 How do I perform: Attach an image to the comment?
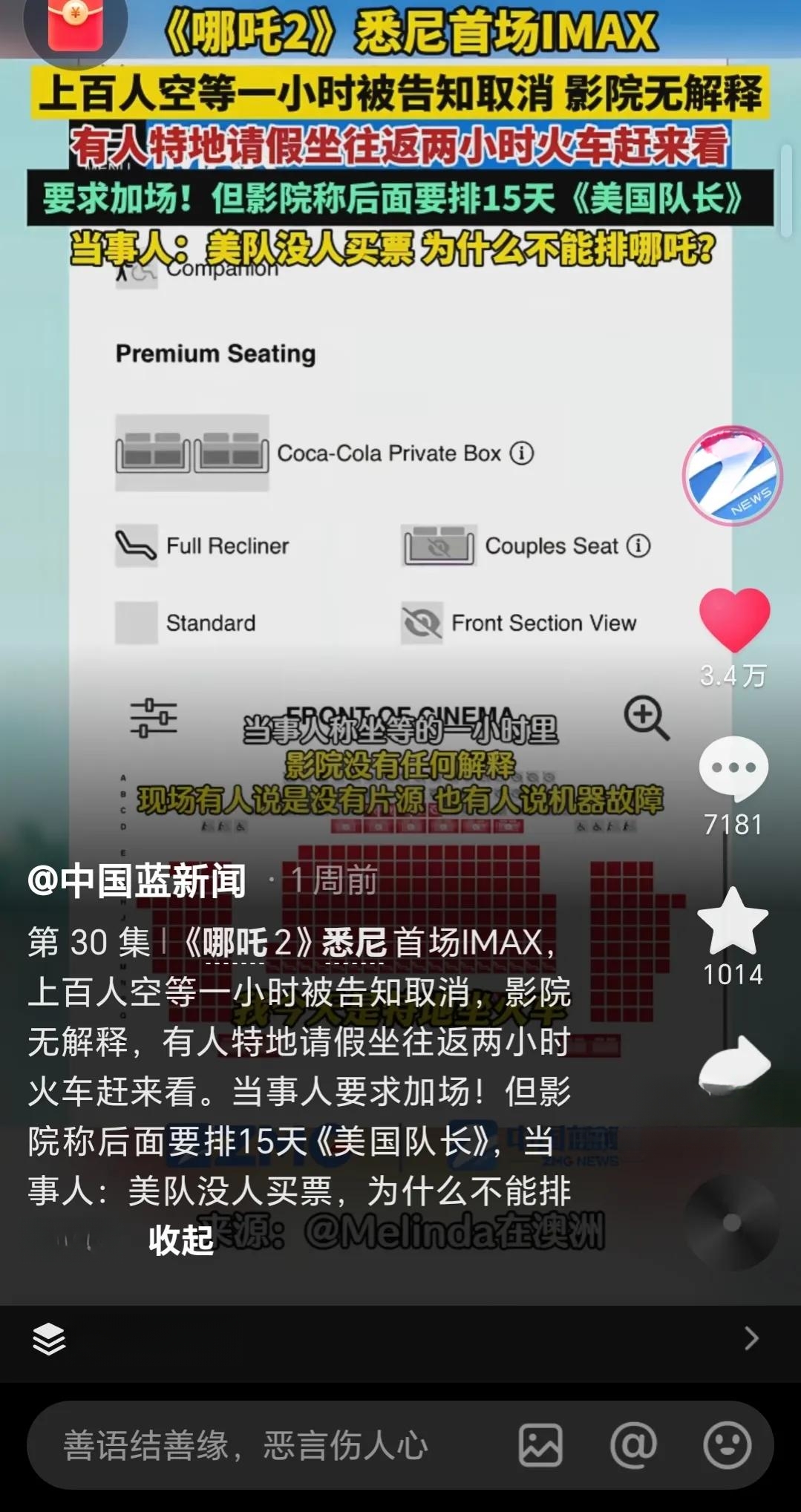(x=540, y=1445)
